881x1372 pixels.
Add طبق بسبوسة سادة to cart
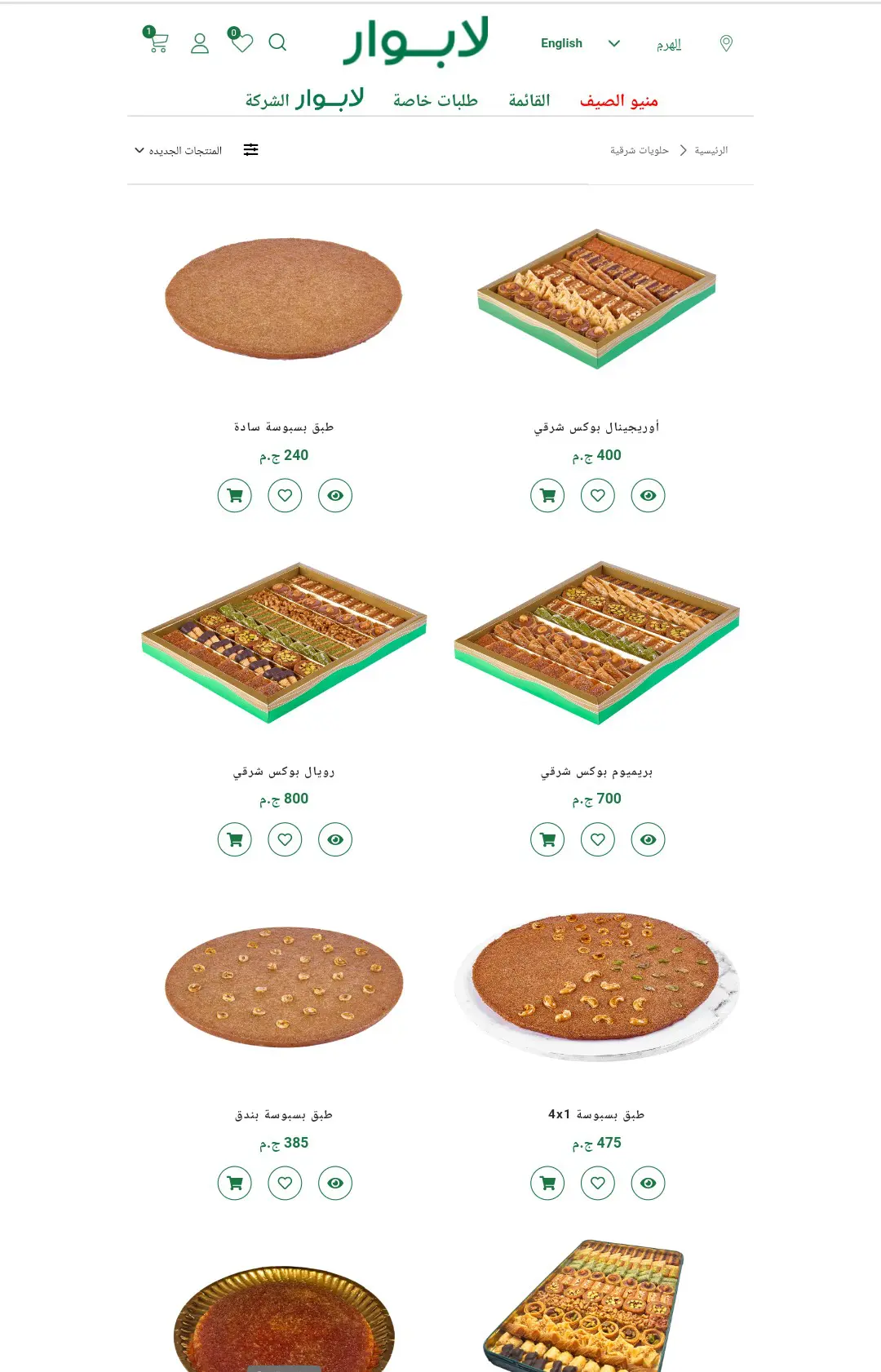pos(235,495)
